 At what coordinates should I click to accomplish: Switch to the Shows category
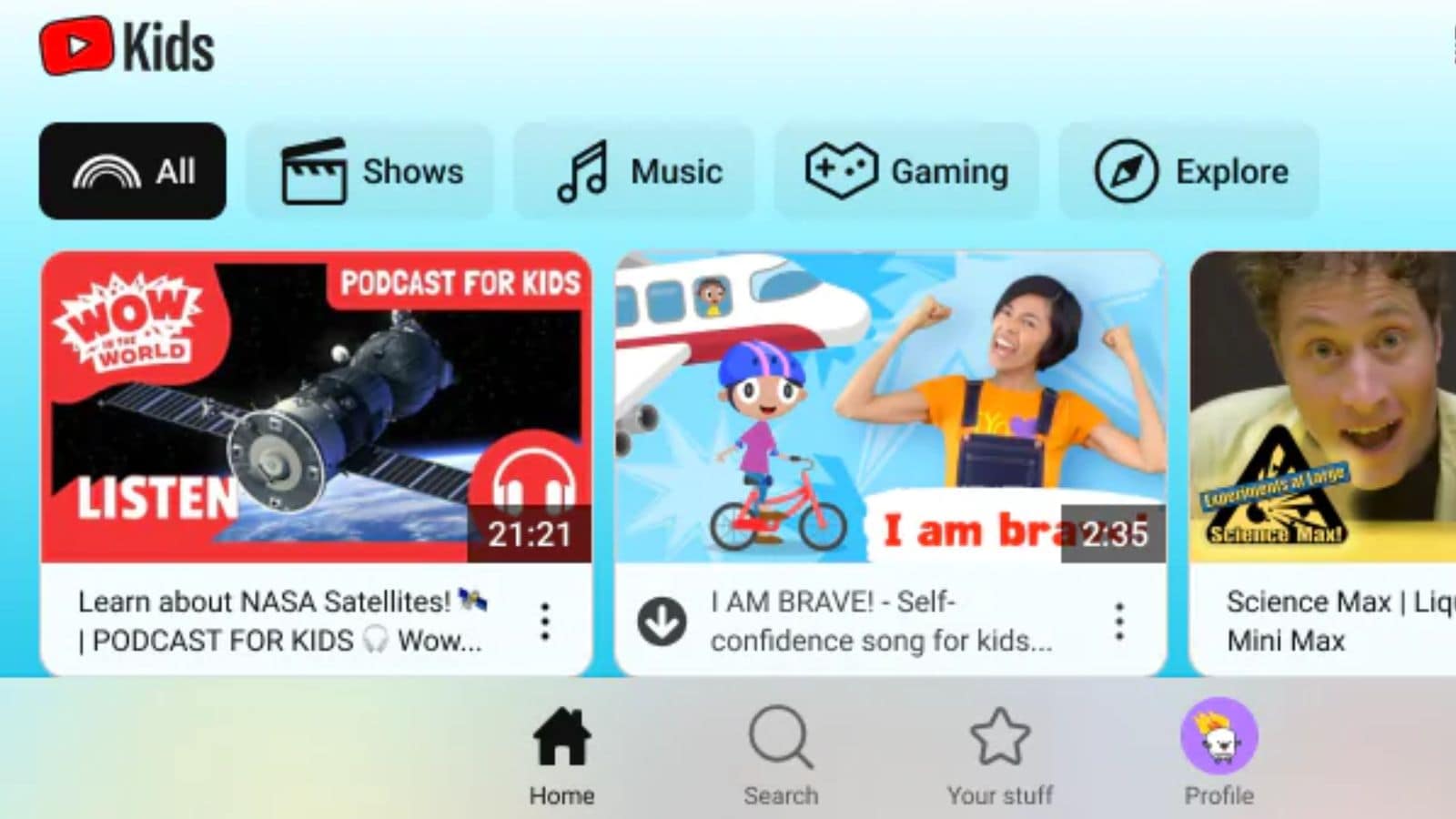pyautogui.click(x=370, y=171)
